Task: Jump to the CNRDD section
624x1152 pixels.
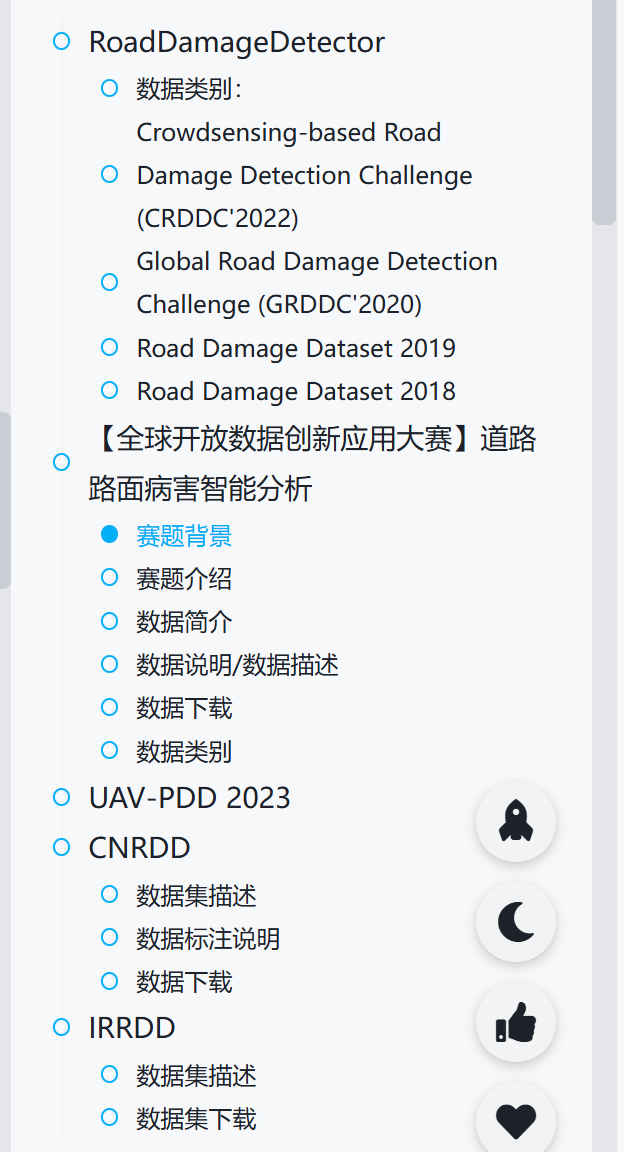Action: pyautogui.click(x=140, y=848)
